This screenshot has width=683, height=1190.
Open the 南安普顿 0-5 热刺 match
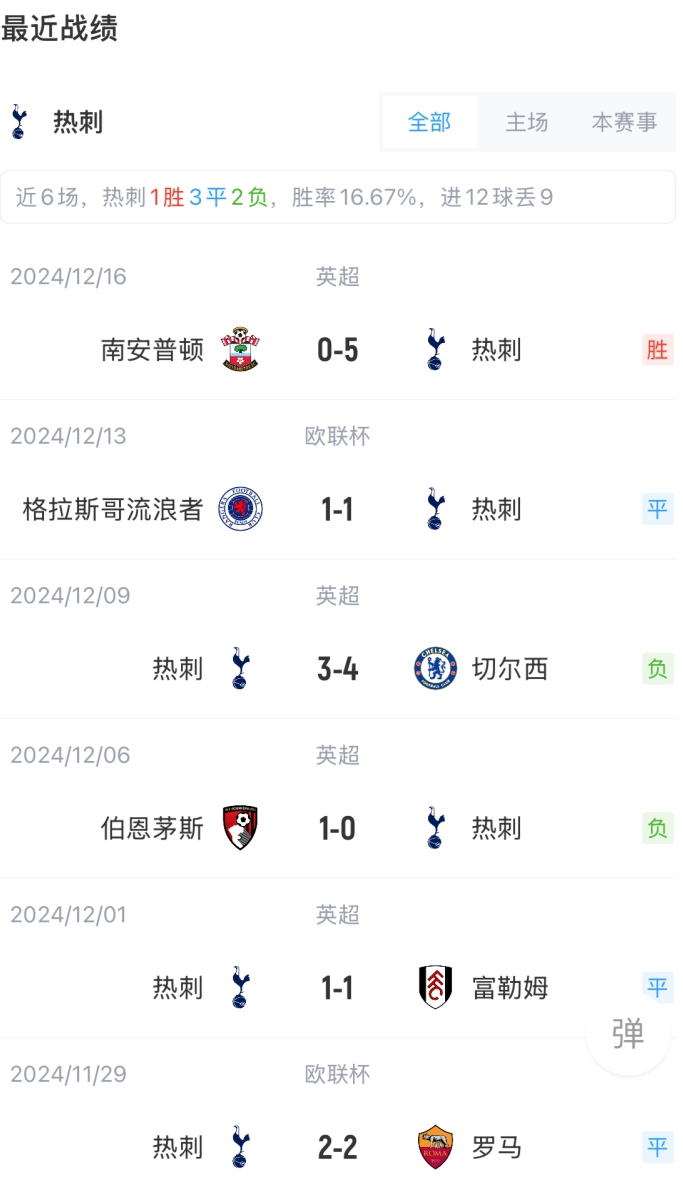tap(338, 350)
